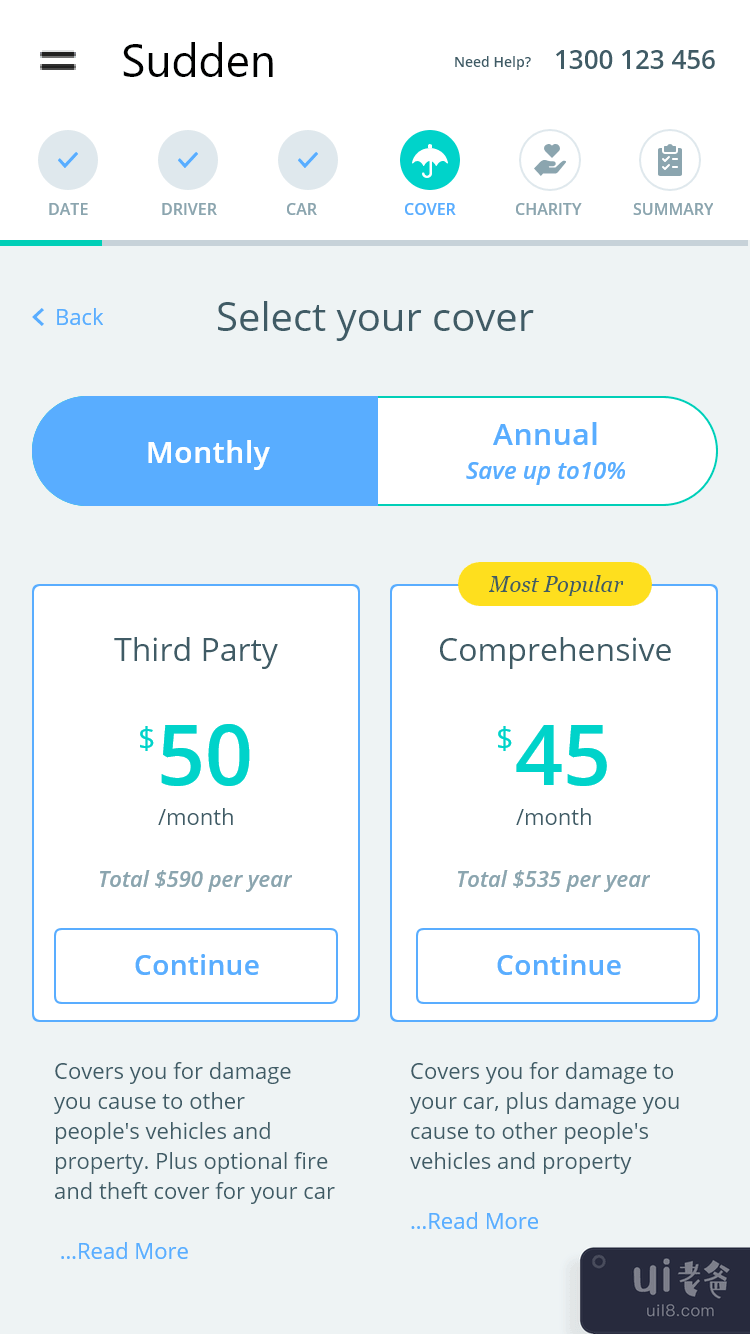Call the help number 1300 123 456
750x1334 pixels.
point(635,60)
